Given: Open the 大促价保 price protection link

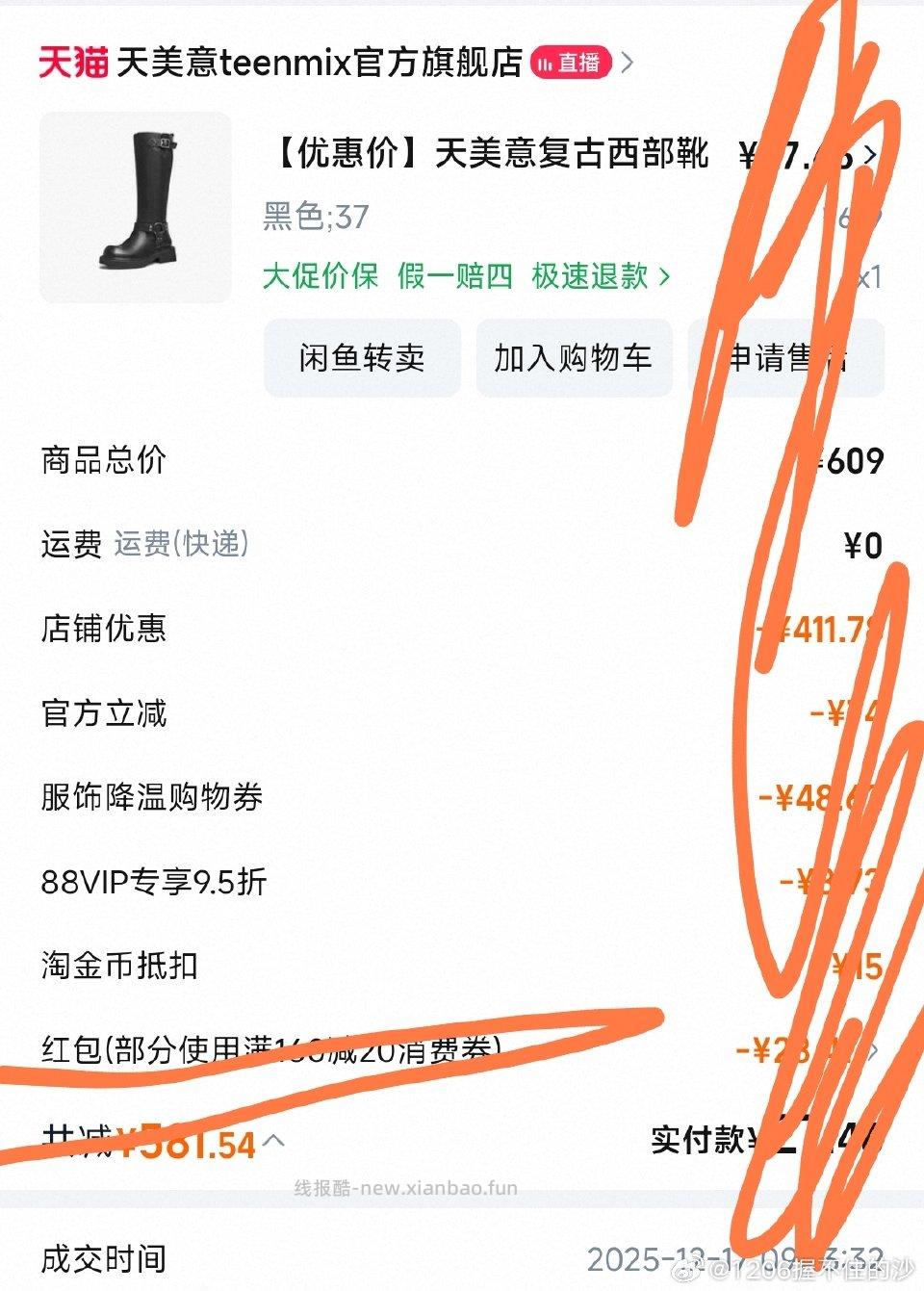Looking at the screenshot, I should coord(318,277).
